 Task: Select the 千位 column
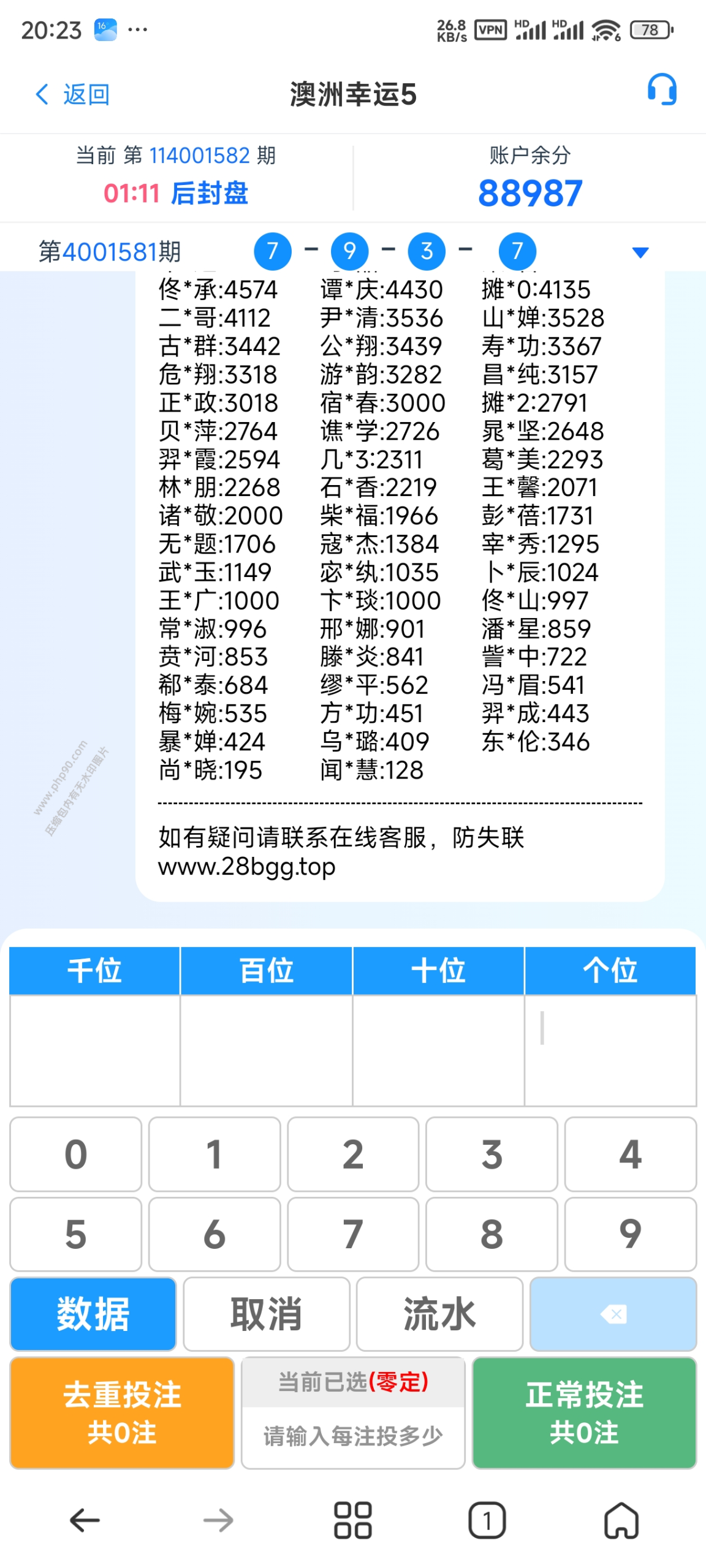94,970
